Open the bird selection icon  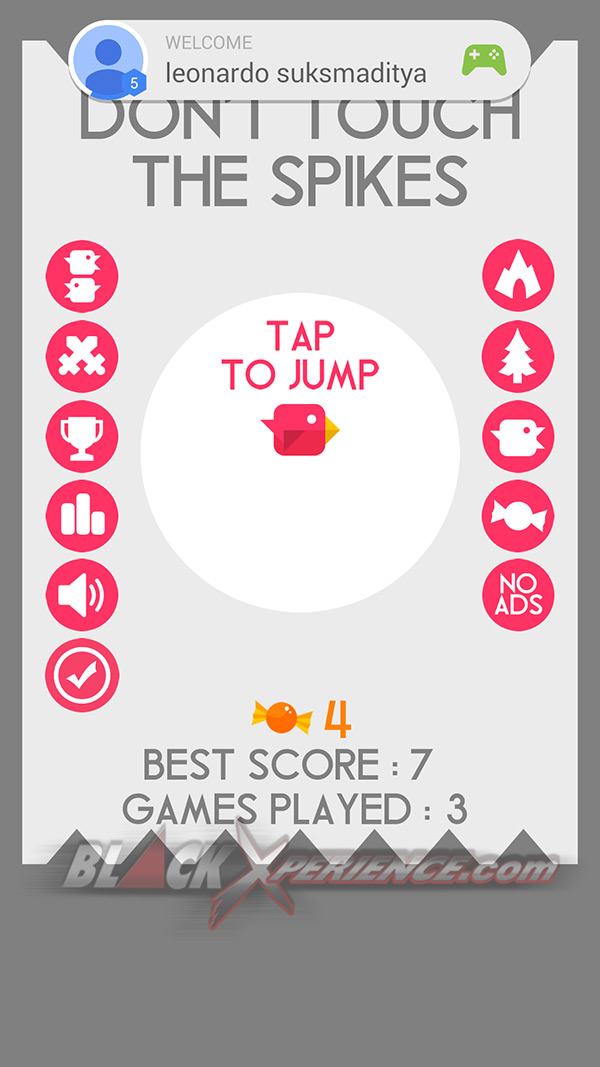coord(518,436)
